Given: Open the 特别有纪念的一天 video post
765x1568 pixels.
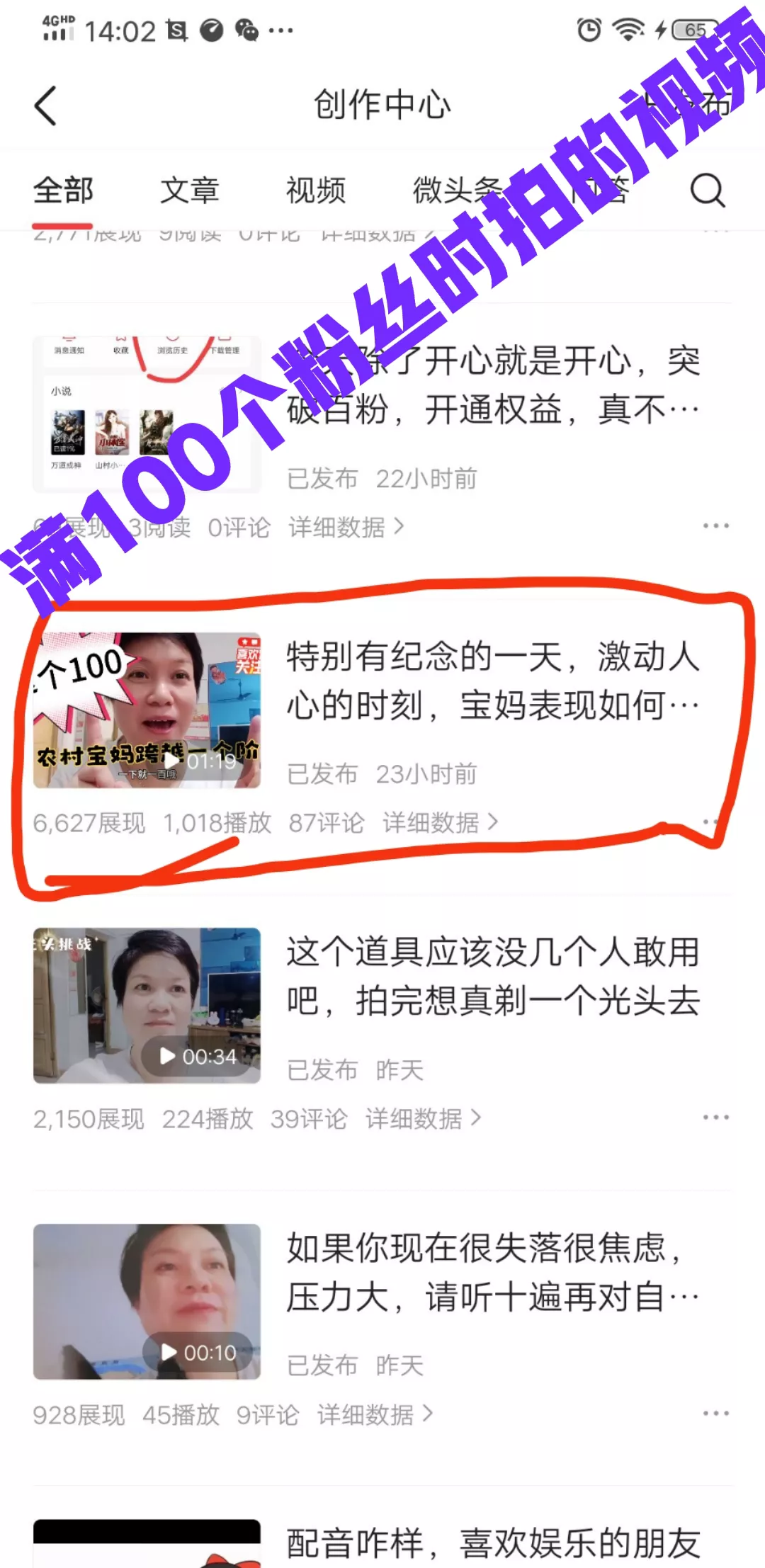Looking at the screenshot, I should (x=492, y=681).
